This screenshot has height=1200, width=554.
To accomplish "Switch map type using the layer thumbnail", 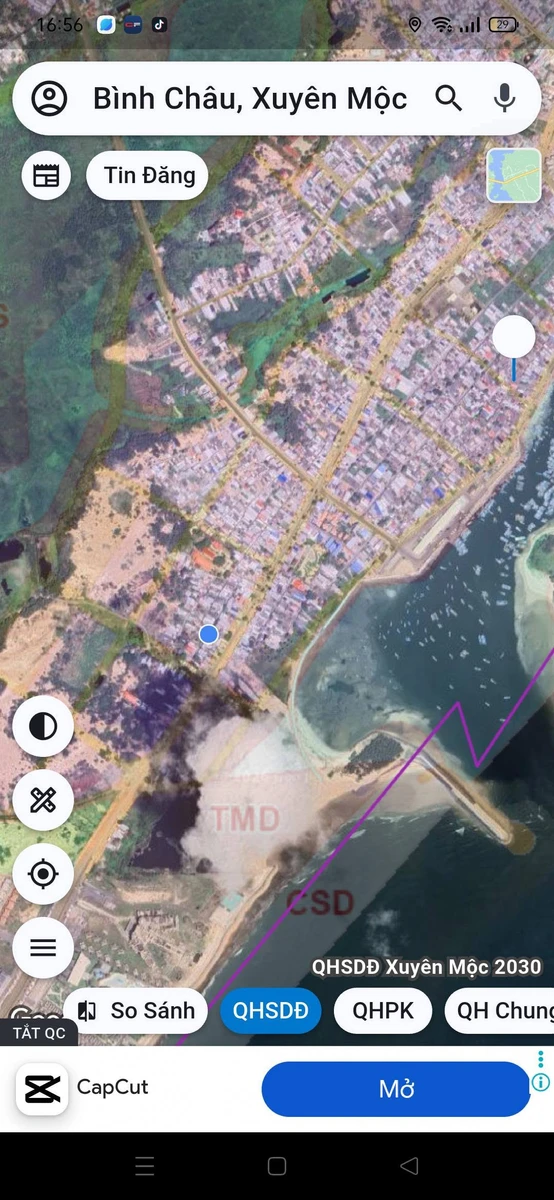I will (514, 175).
